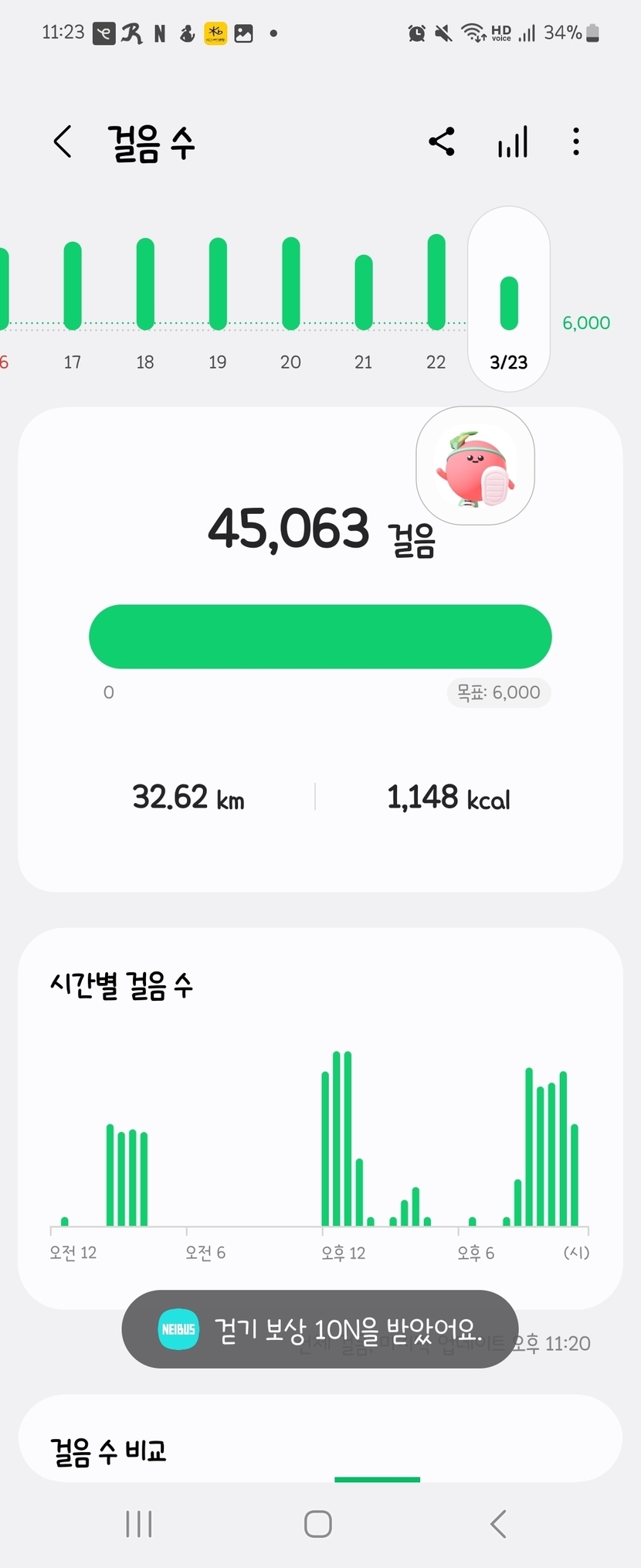The image size is (641, 1568).
Task: Tap the 걷기 보상 10N reward notification
Action: coord(320,1330)
